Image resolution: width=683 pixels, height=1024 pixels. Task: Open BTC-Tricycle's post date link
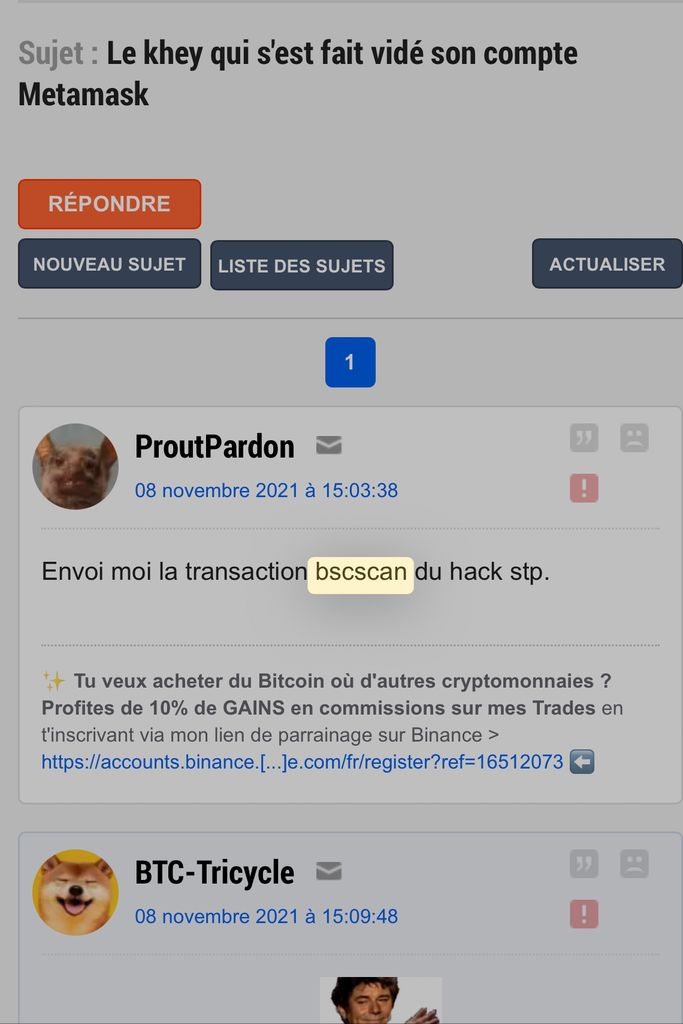coord(266,916)
